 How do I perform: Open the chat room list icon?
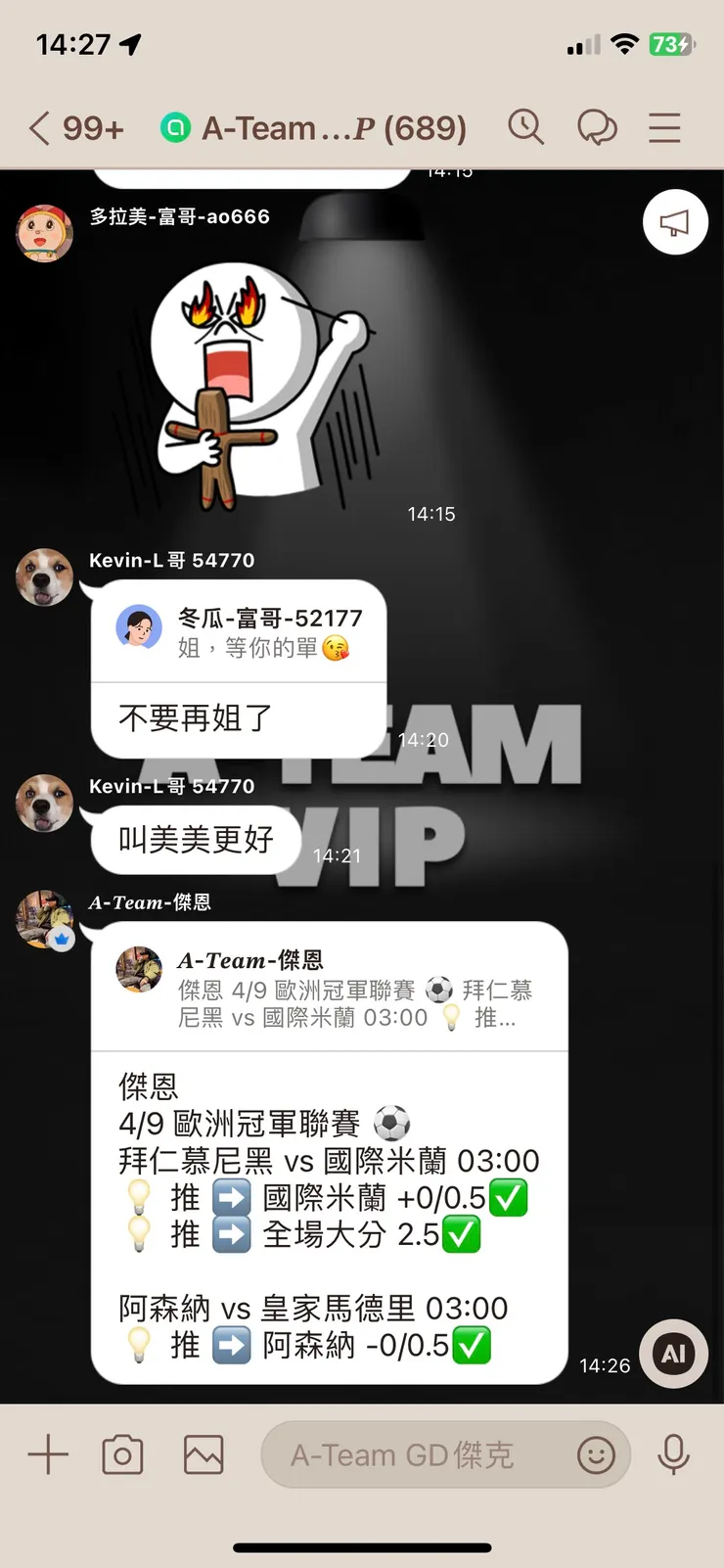click(x=598, y=127)
